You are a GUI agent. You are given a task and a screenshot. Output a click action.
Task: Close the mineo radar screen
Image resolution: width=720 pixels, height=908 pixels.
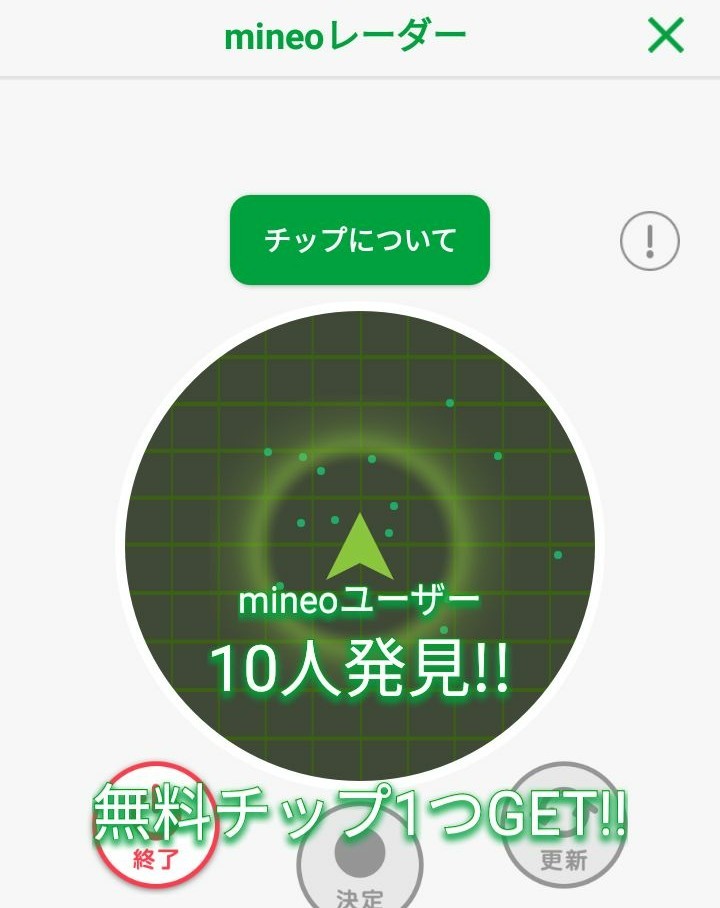pyautogui.click(x=666, y=35)
